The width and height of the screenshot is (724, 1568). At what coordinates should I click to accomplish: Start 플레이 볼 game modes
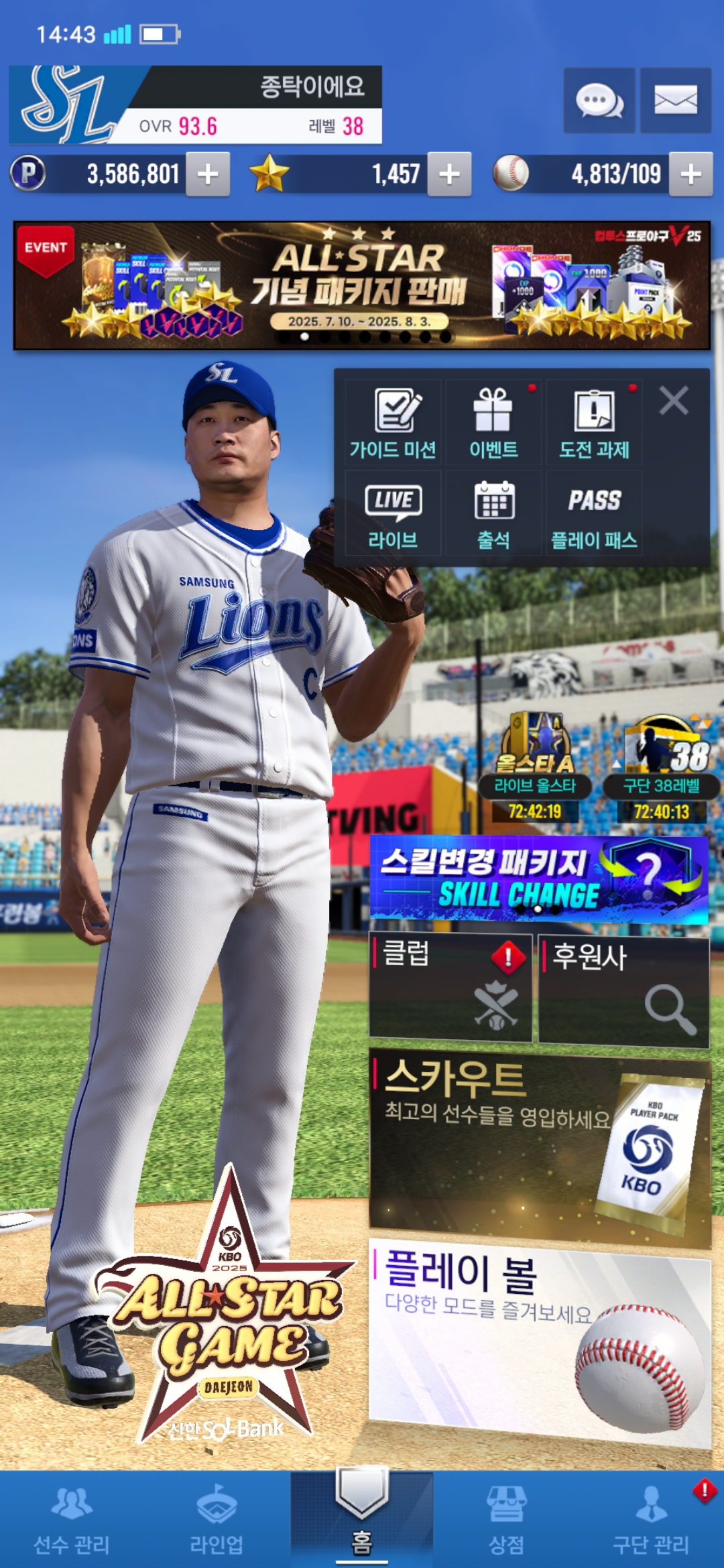539,1340
